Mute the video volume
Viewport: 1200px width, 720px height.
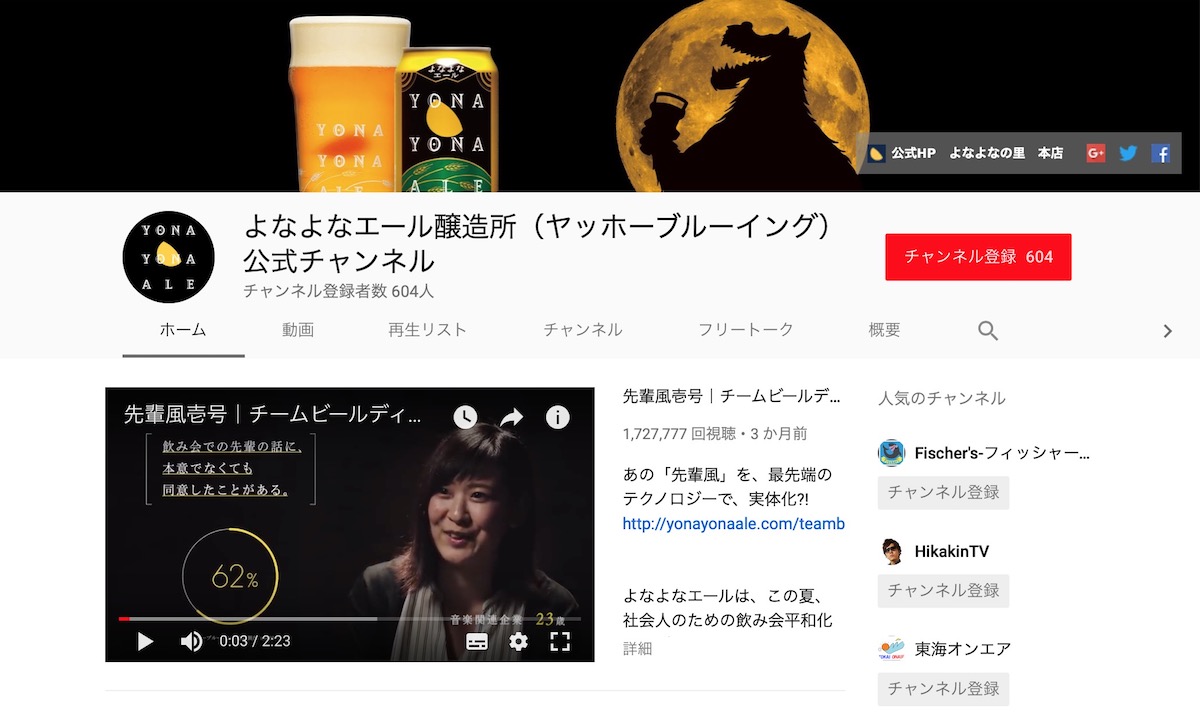[191, 641]
